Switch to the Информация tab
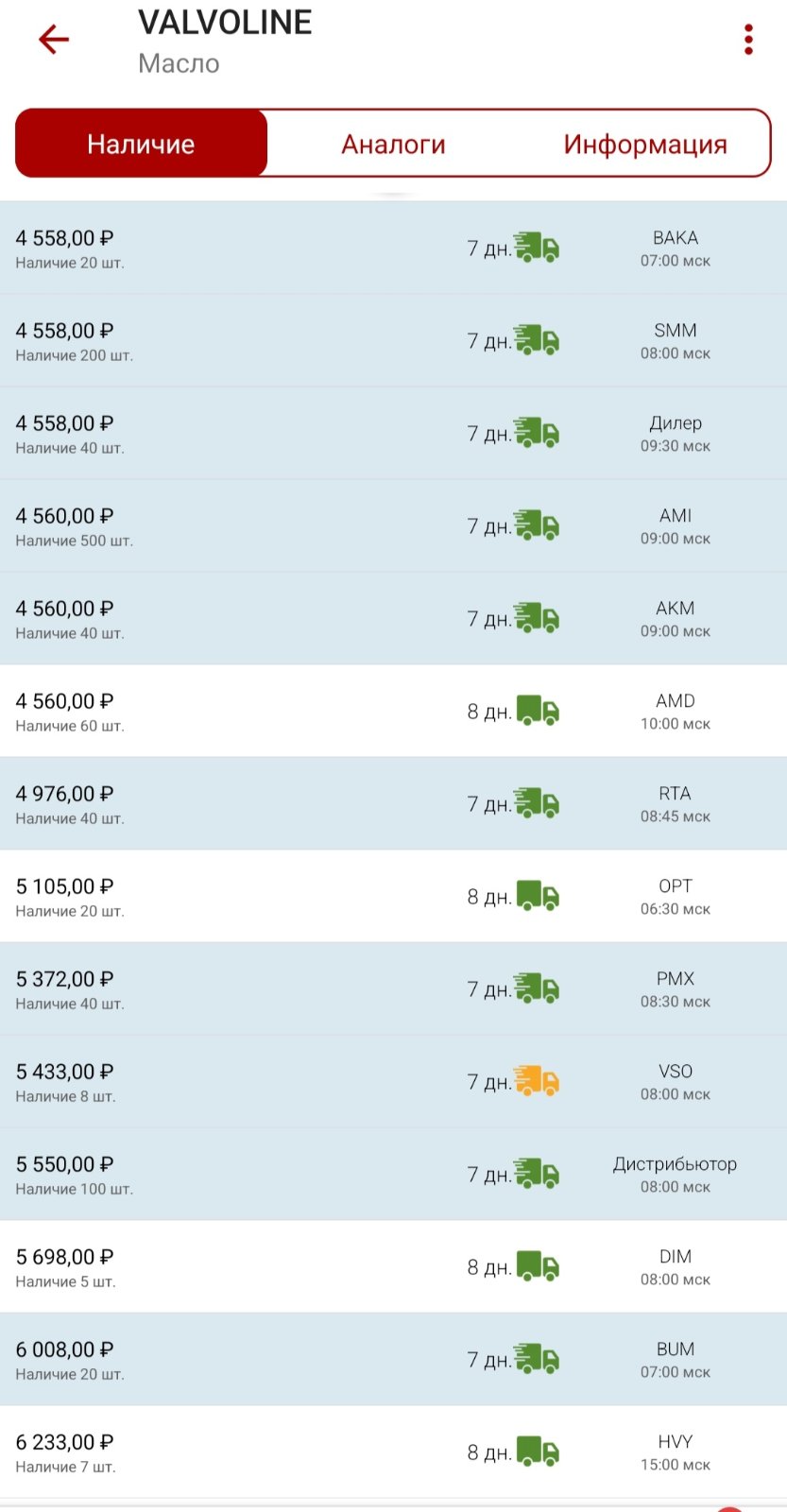 pos(645,144)
